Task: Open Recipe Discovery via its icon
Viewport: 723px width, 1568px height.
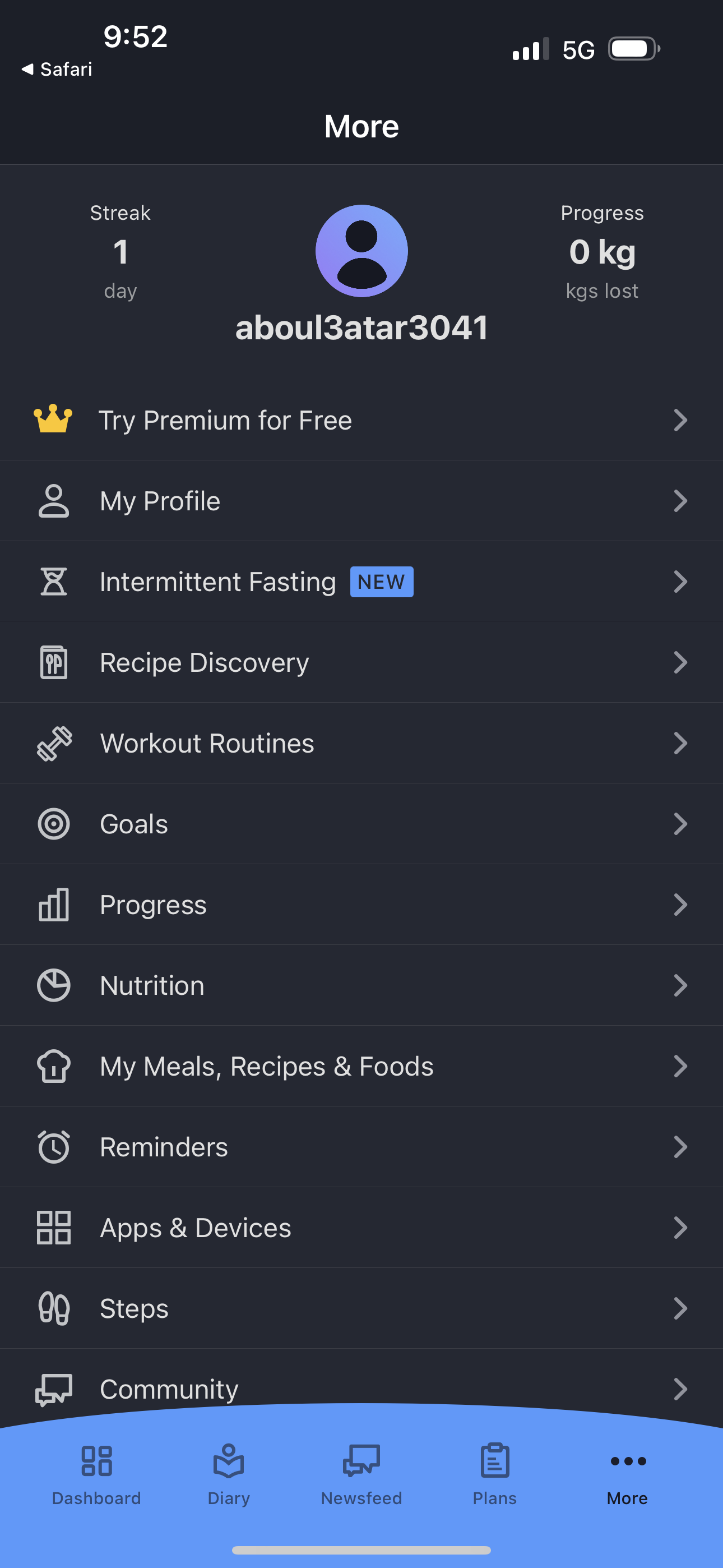Action: coord(54,662)
